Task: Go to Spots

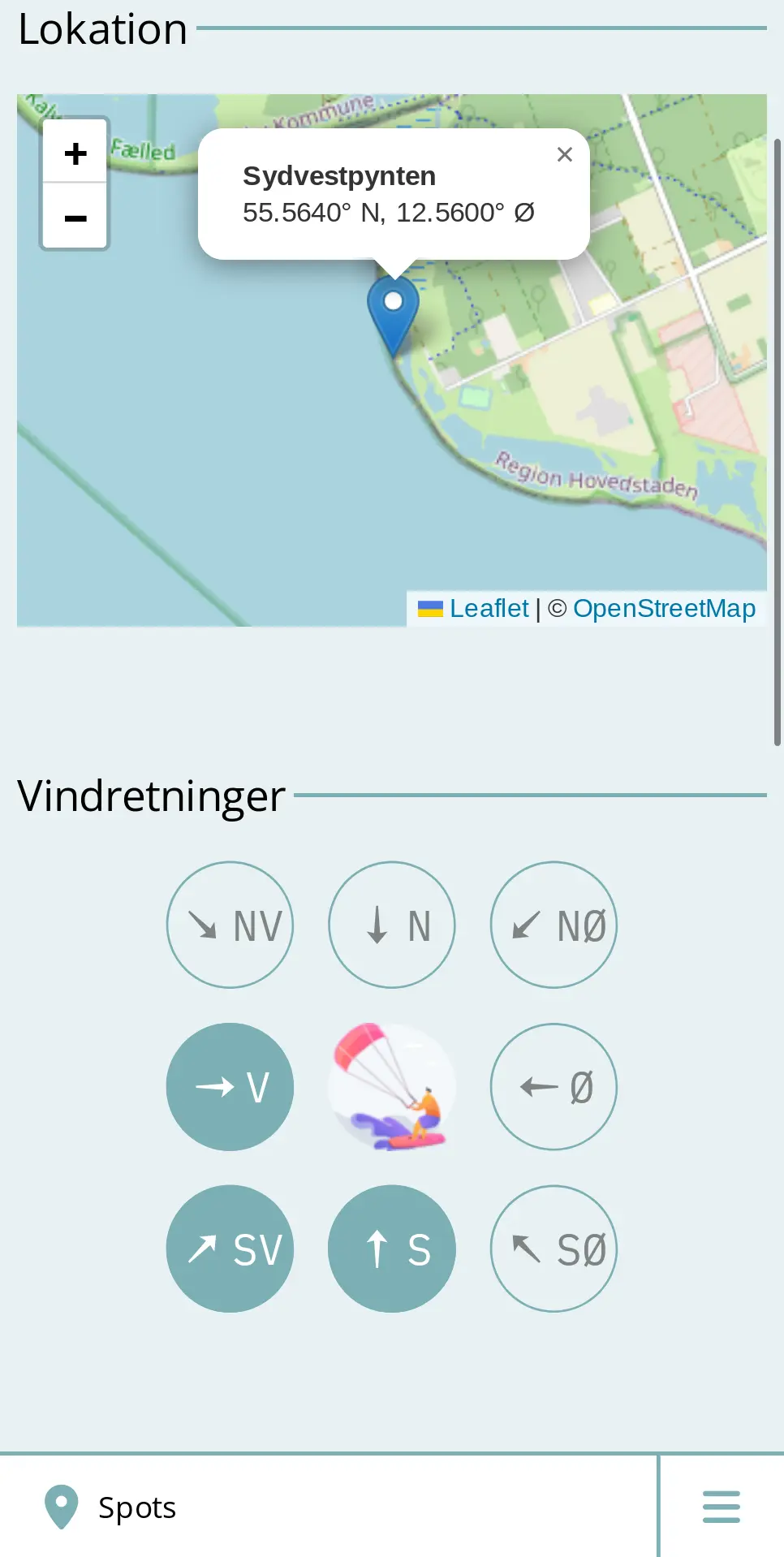Action: point(111,1507)
